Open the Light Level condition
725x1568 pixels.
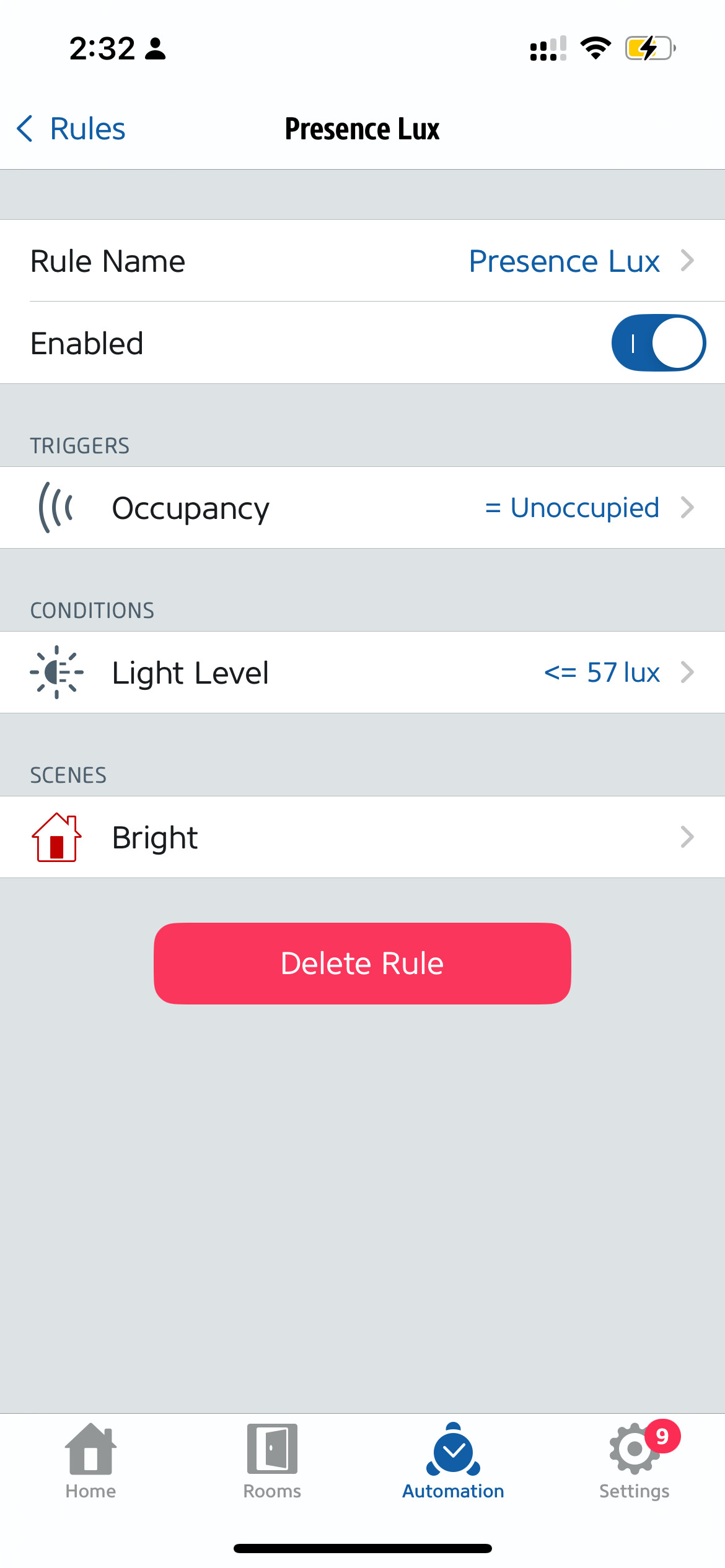362,673
